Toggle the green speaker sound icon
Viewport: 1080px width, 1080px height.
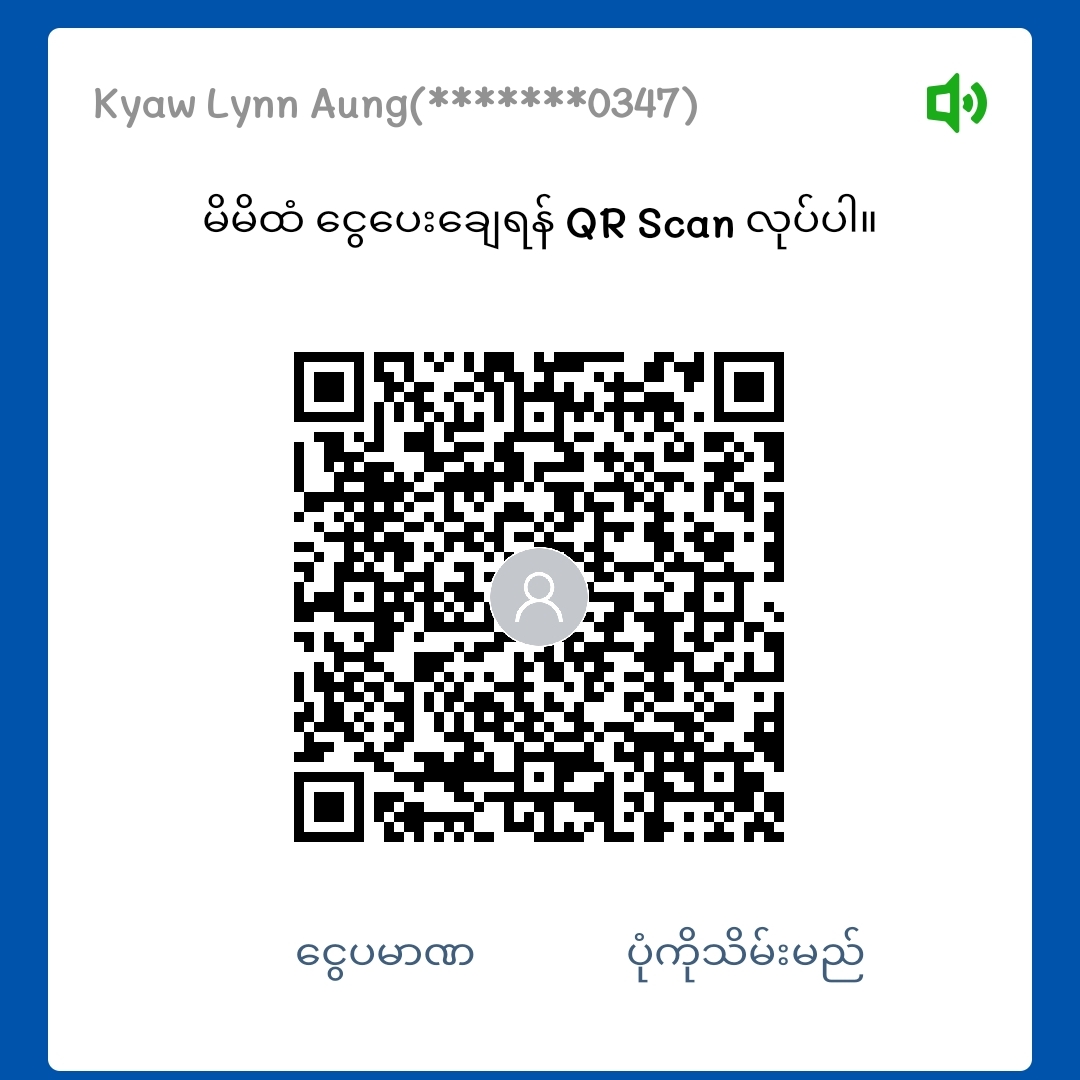(956, 103)
